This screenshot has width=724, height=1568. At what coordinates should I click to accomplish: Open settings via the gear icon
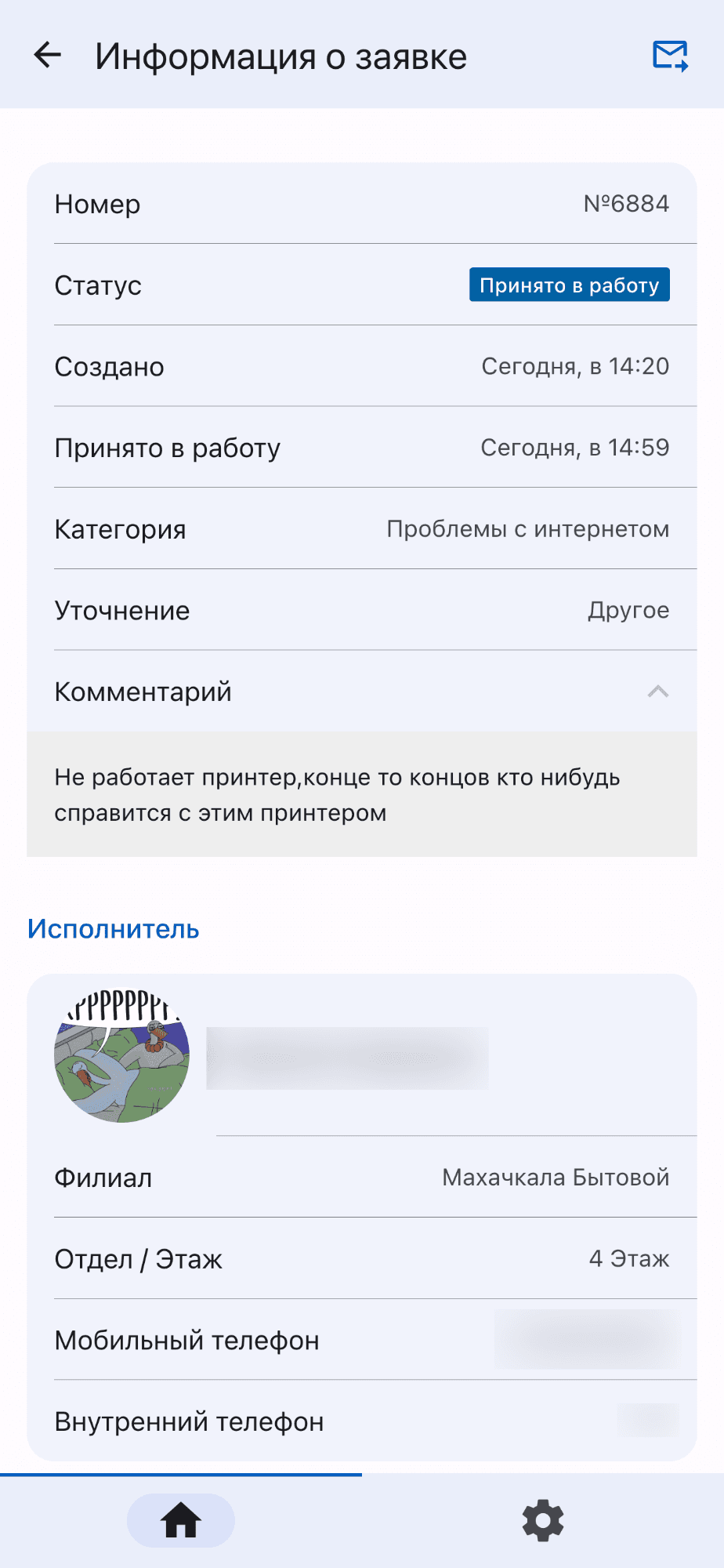[x=542, y=1519]
